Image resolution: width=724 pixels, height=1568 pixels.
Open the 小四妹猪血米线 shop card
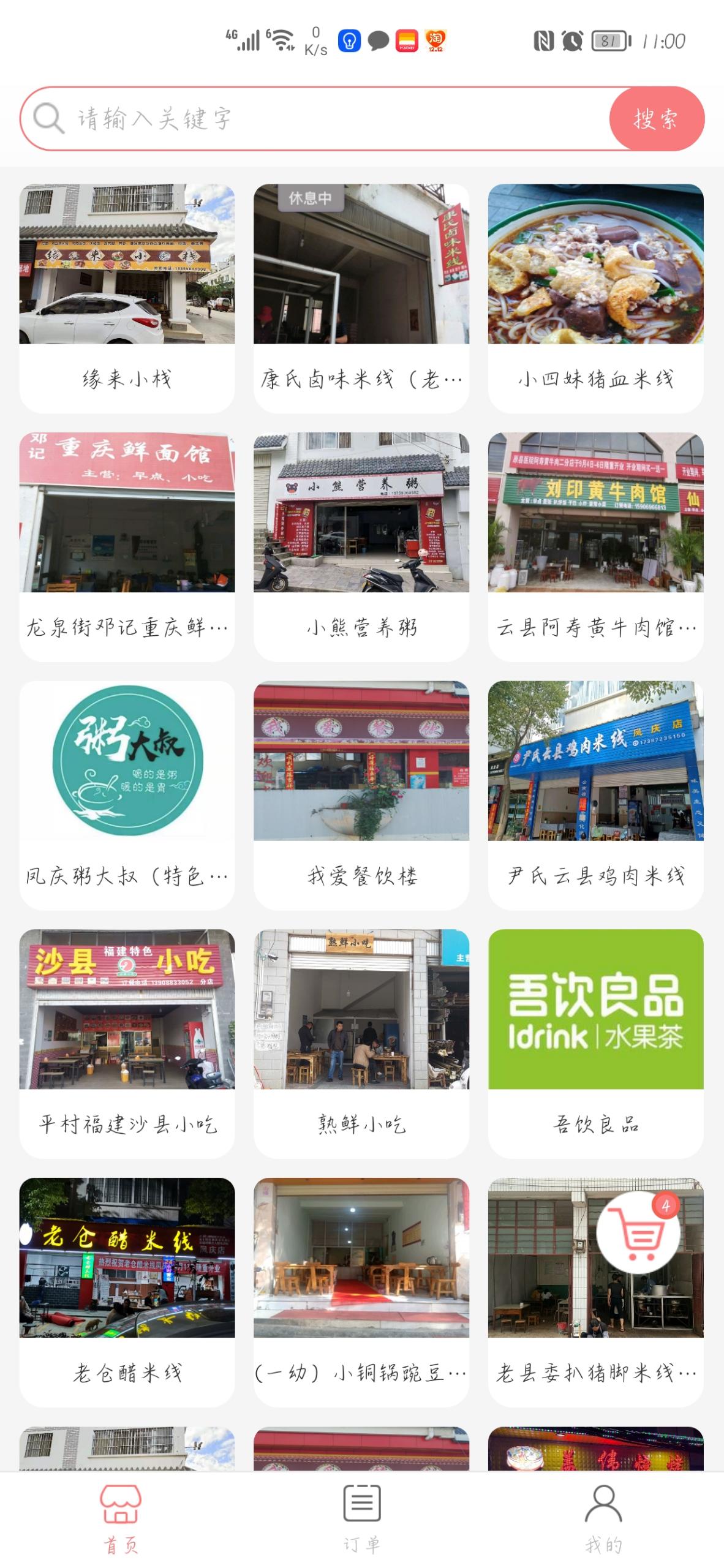pyautogui.click(x=595, y=298)
